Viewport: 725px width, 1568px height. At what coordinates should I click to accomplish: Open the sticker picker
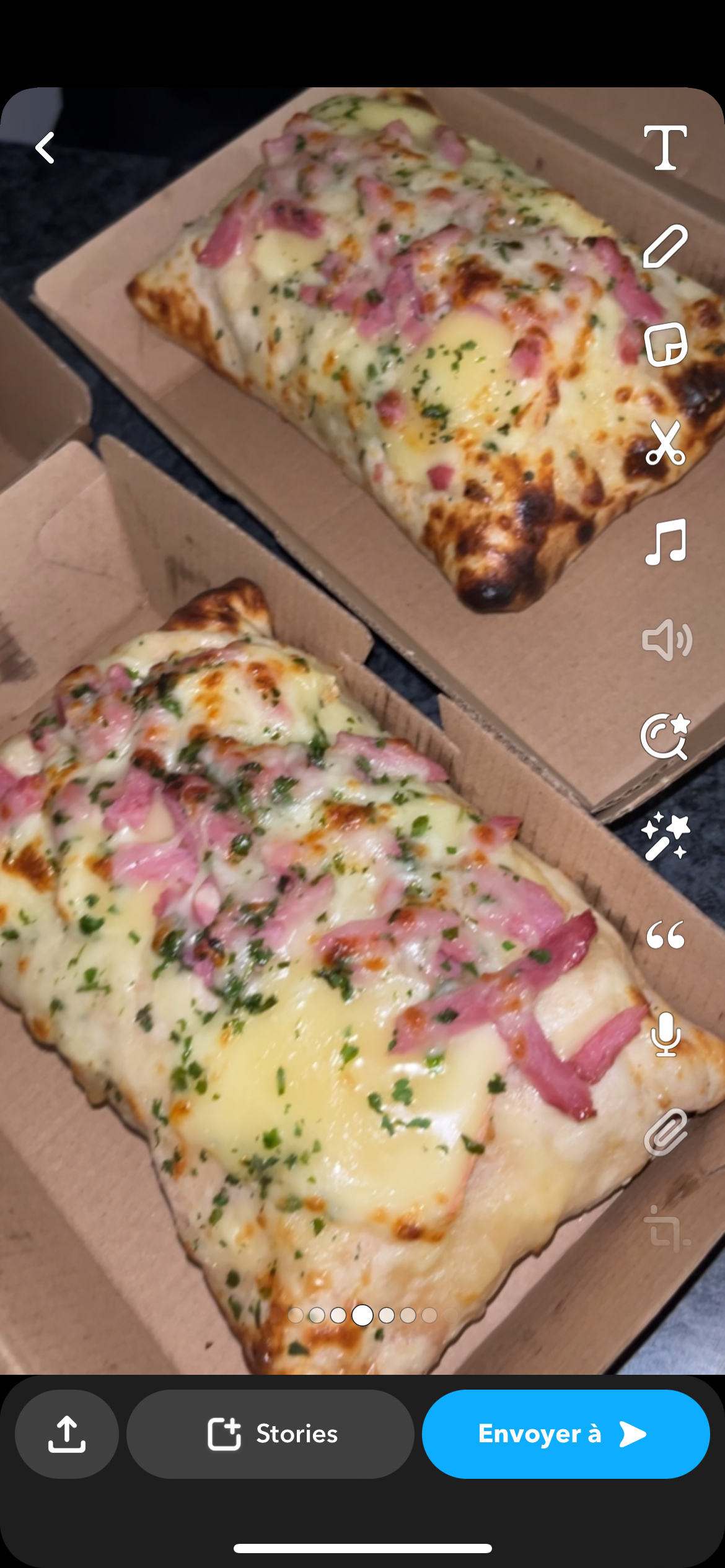[665, 344]
